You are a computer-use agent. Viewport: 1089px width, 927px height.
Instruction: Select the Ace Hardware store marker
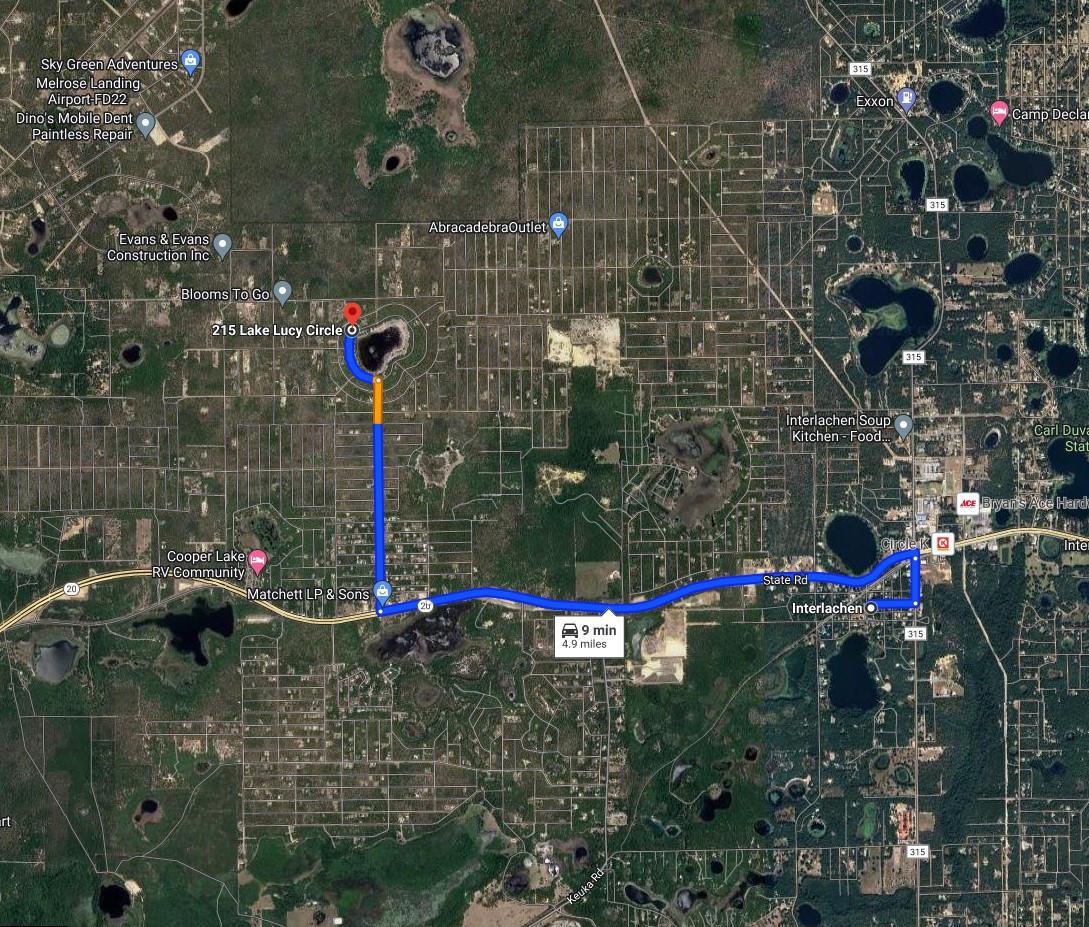(x=967, y=502)
